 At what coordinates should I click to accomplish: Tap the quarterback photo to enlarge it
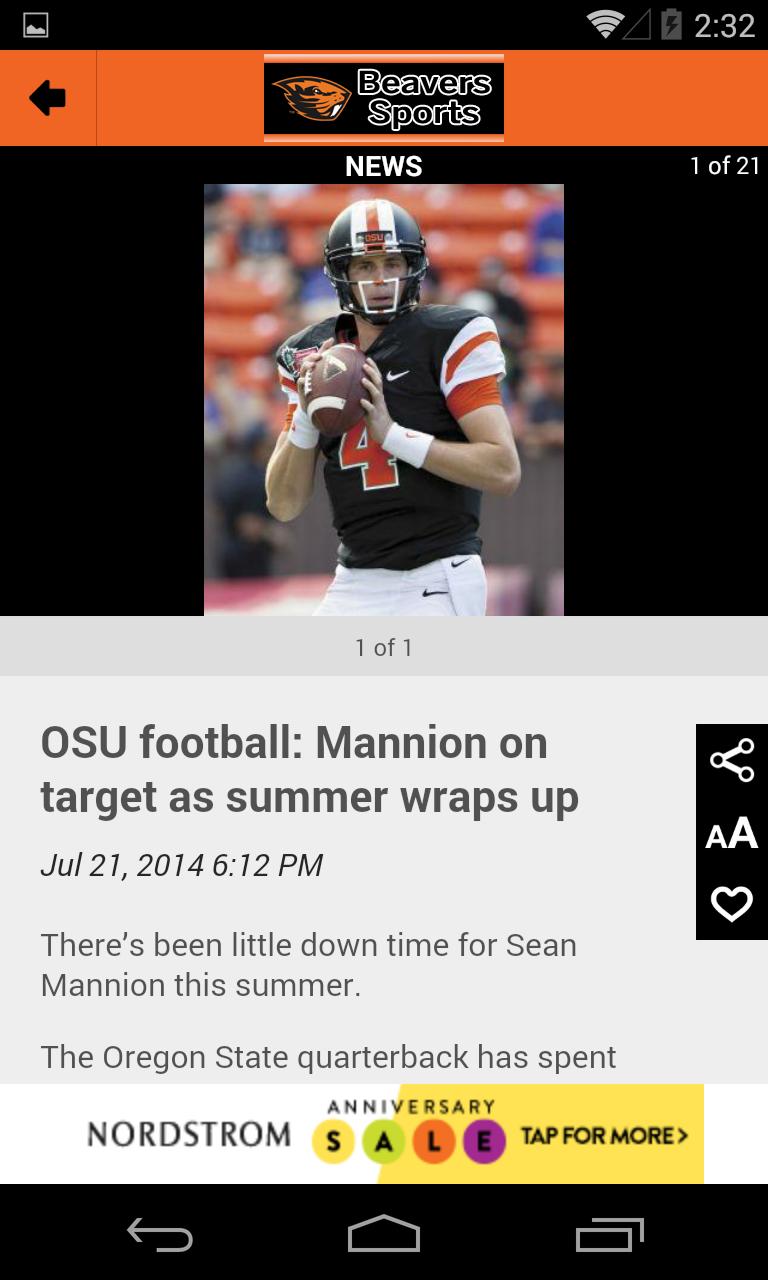point(384,400)
